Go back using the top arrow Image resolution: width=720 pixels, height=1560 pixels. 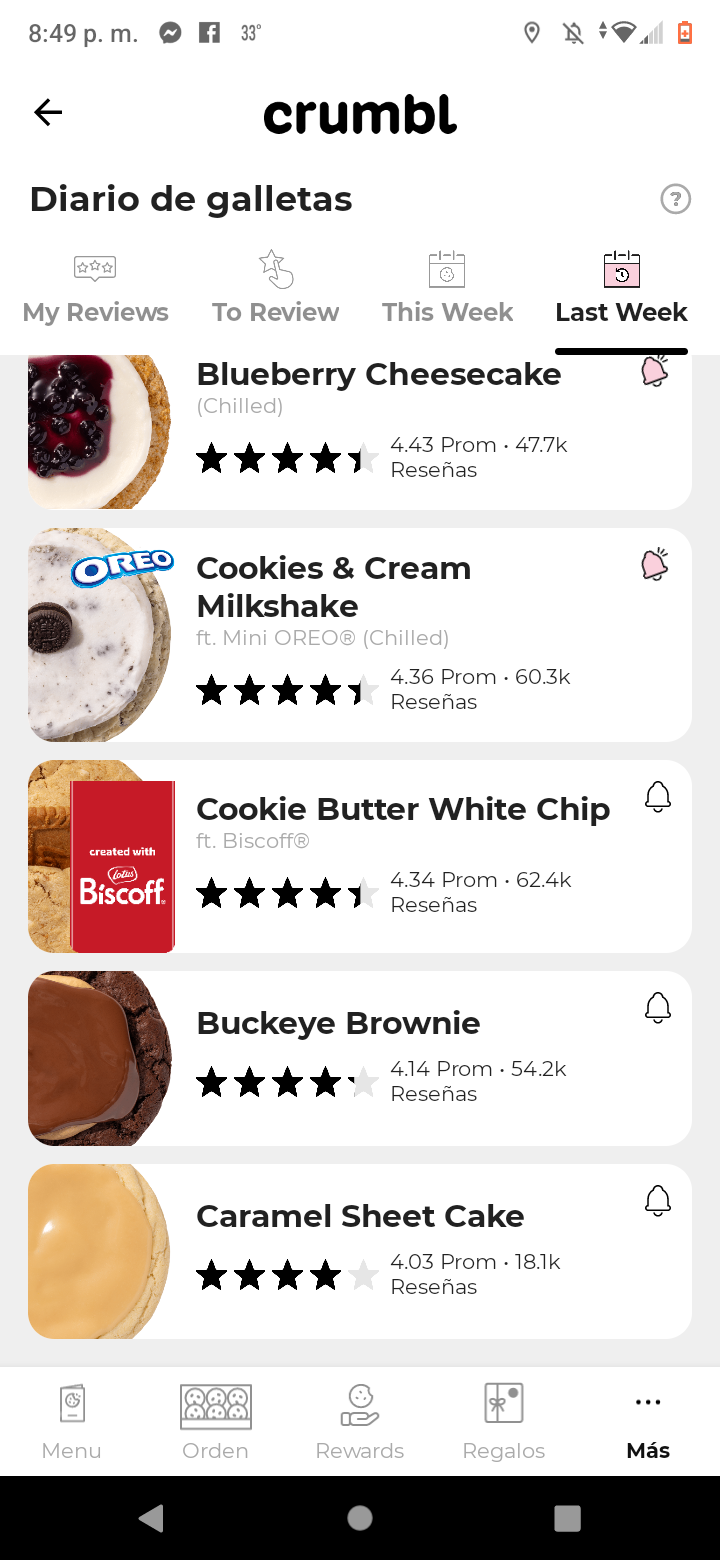[x=48, y=113]
